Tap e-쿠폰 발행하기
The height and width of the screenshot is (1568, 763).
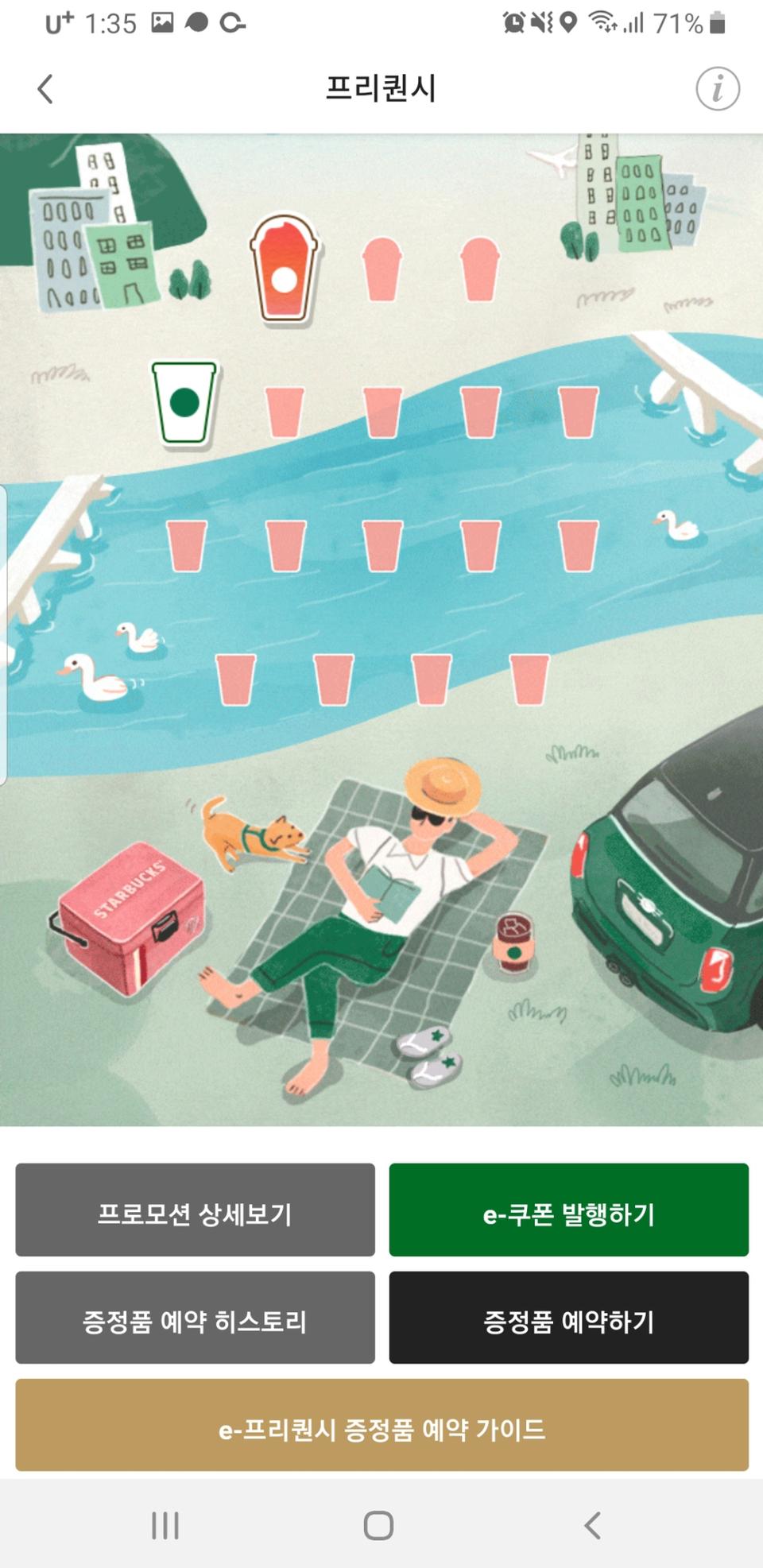pyautogui.click(x=568, y=1210)
